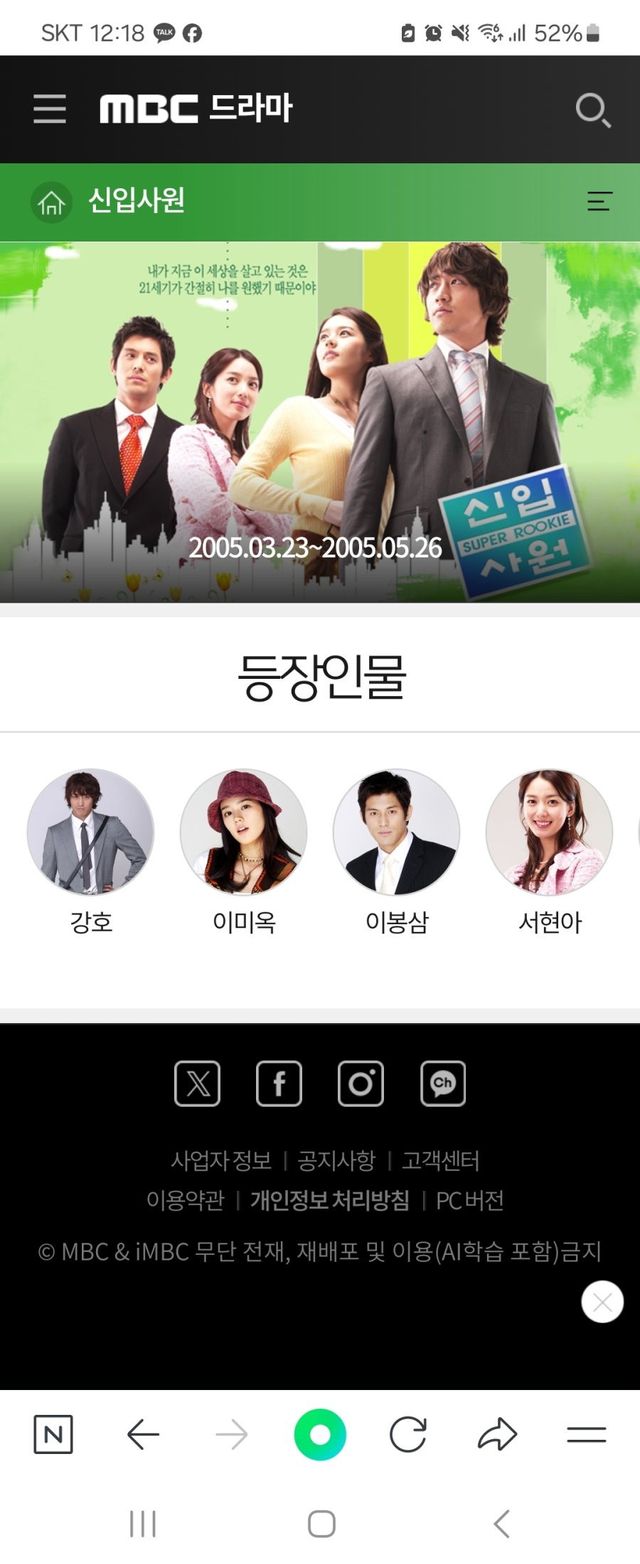Switch to PC버전 desktop site
The width and height of the screenshot is (640, 1564).
pyautogui.click(x=469, y=1200)
